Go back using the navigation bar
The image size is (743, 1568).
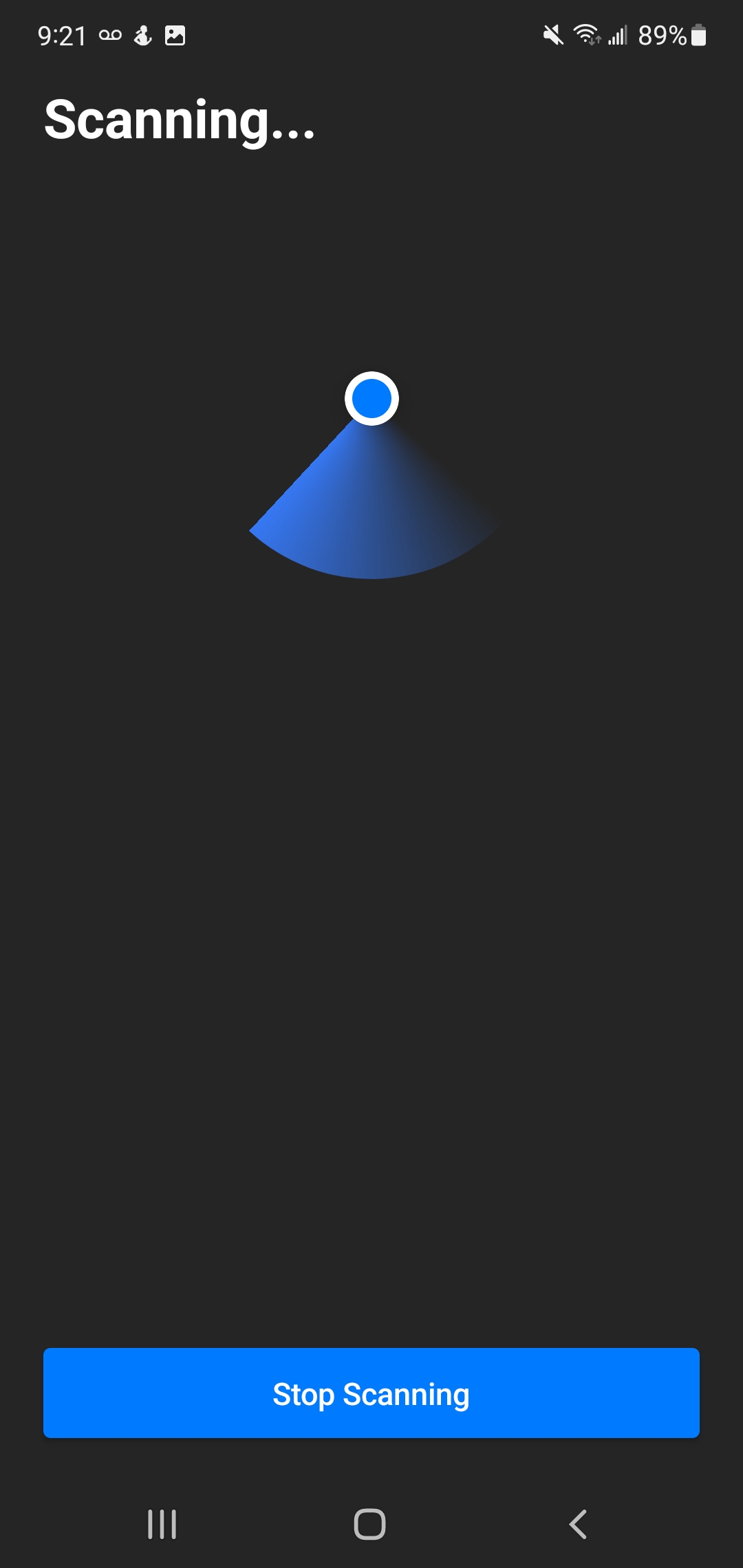578,1524
